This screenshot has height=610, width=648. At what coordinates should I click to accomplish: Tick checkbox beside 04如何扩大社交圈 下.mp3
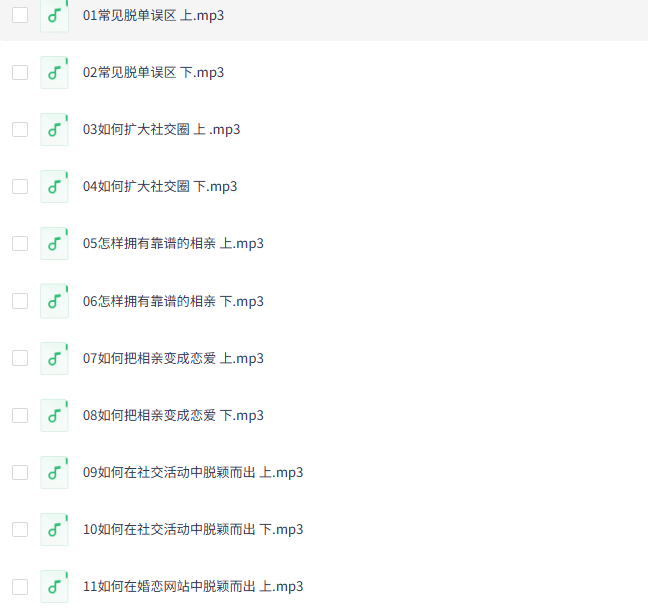[20, 186]
